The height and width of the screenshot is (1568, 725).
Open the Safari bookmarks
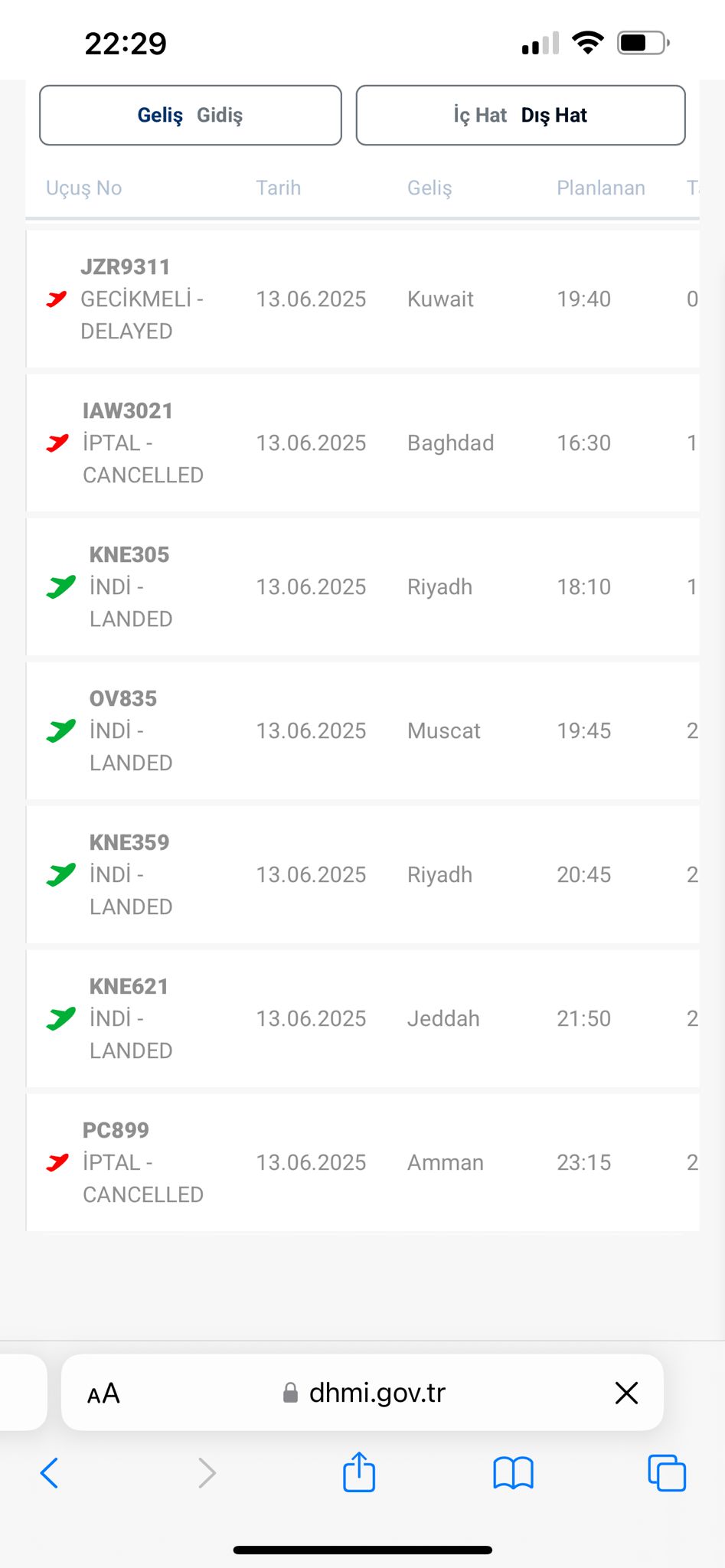(x=513, y=1472)
